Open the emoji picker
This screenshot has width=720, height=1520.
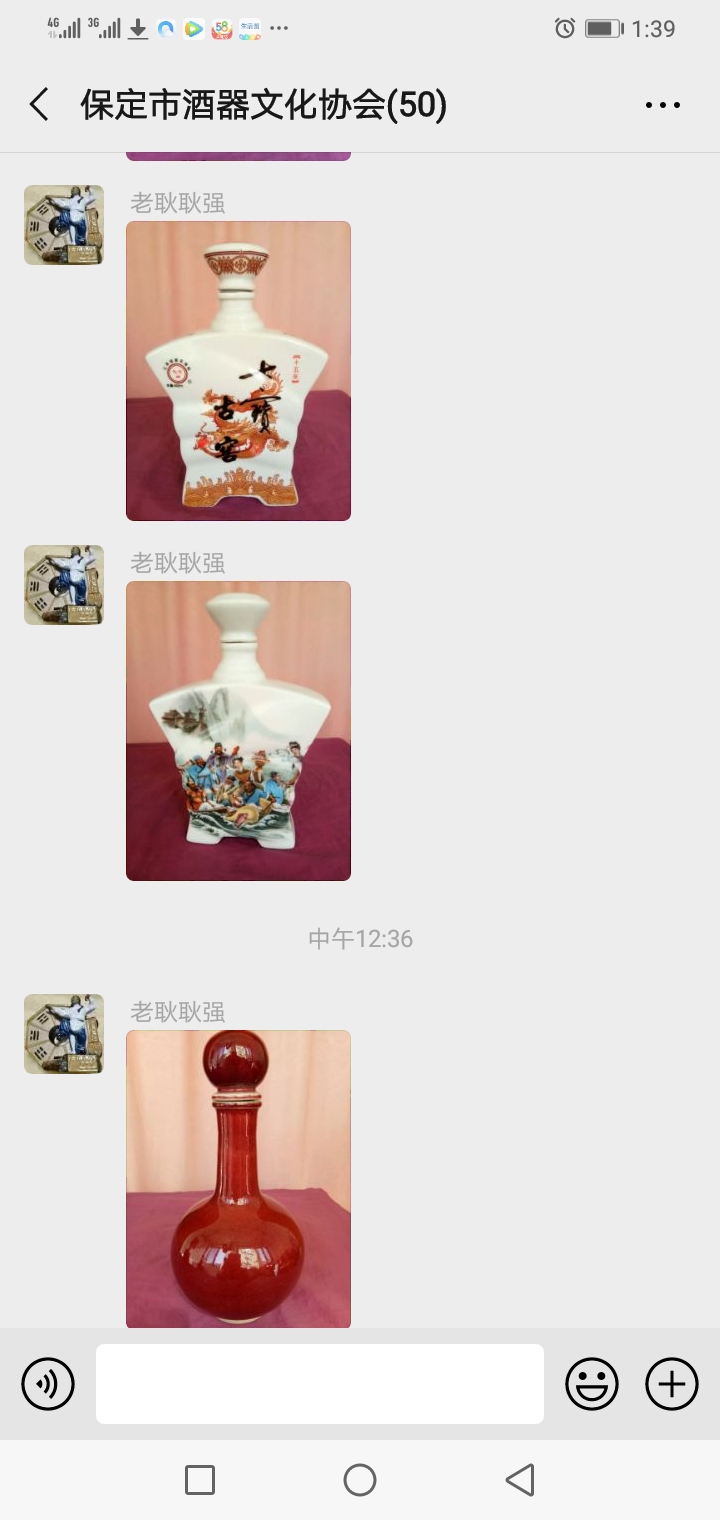pos(592,1384)
